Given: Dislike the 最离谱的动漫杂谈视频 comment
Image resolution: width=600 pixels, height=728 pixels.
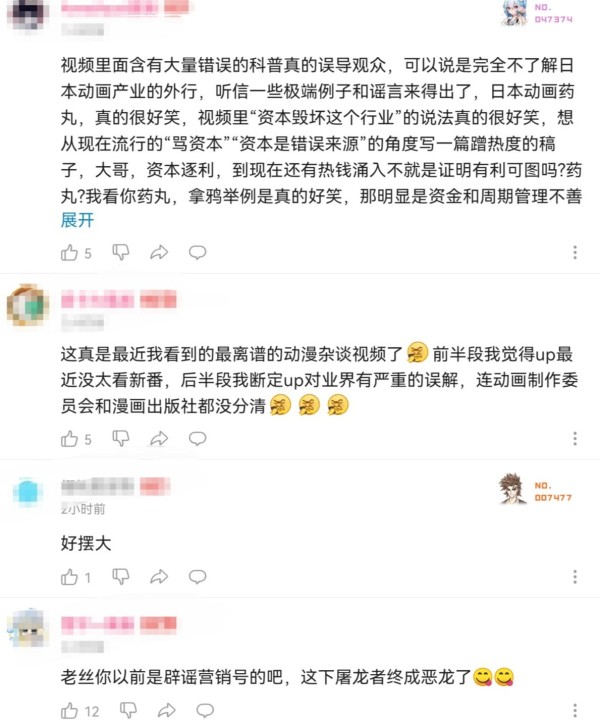Looking at the screenshot, I should point(121,439).
